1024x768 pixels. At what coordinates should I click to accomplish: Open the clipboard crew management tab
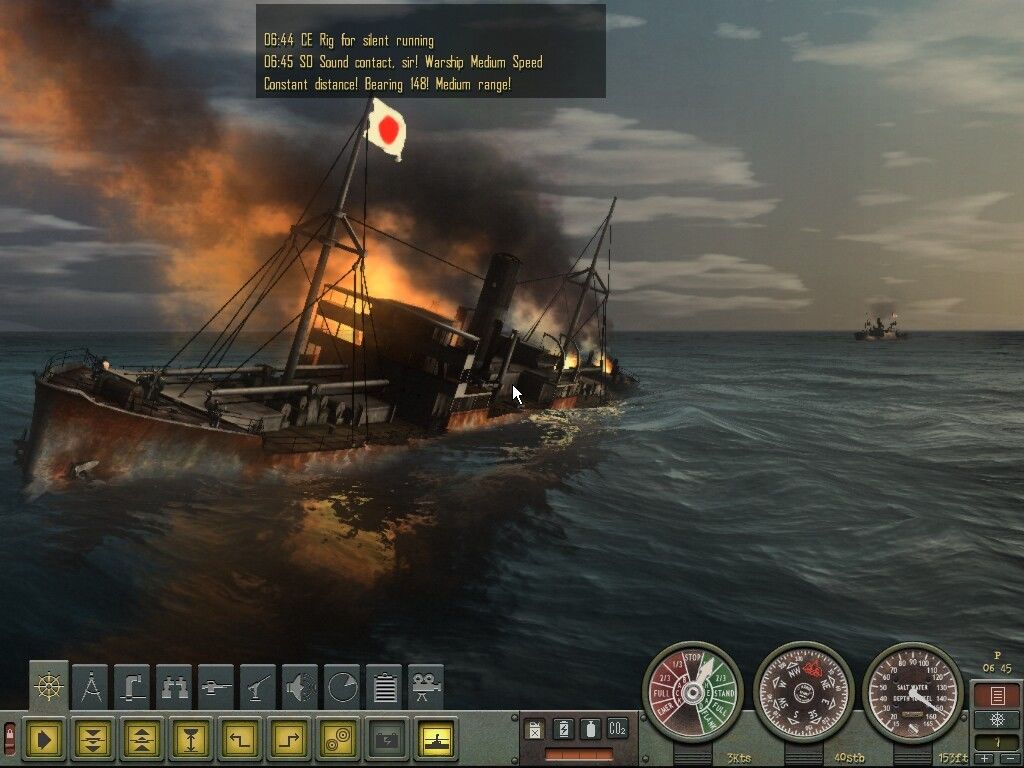(384, 687)
